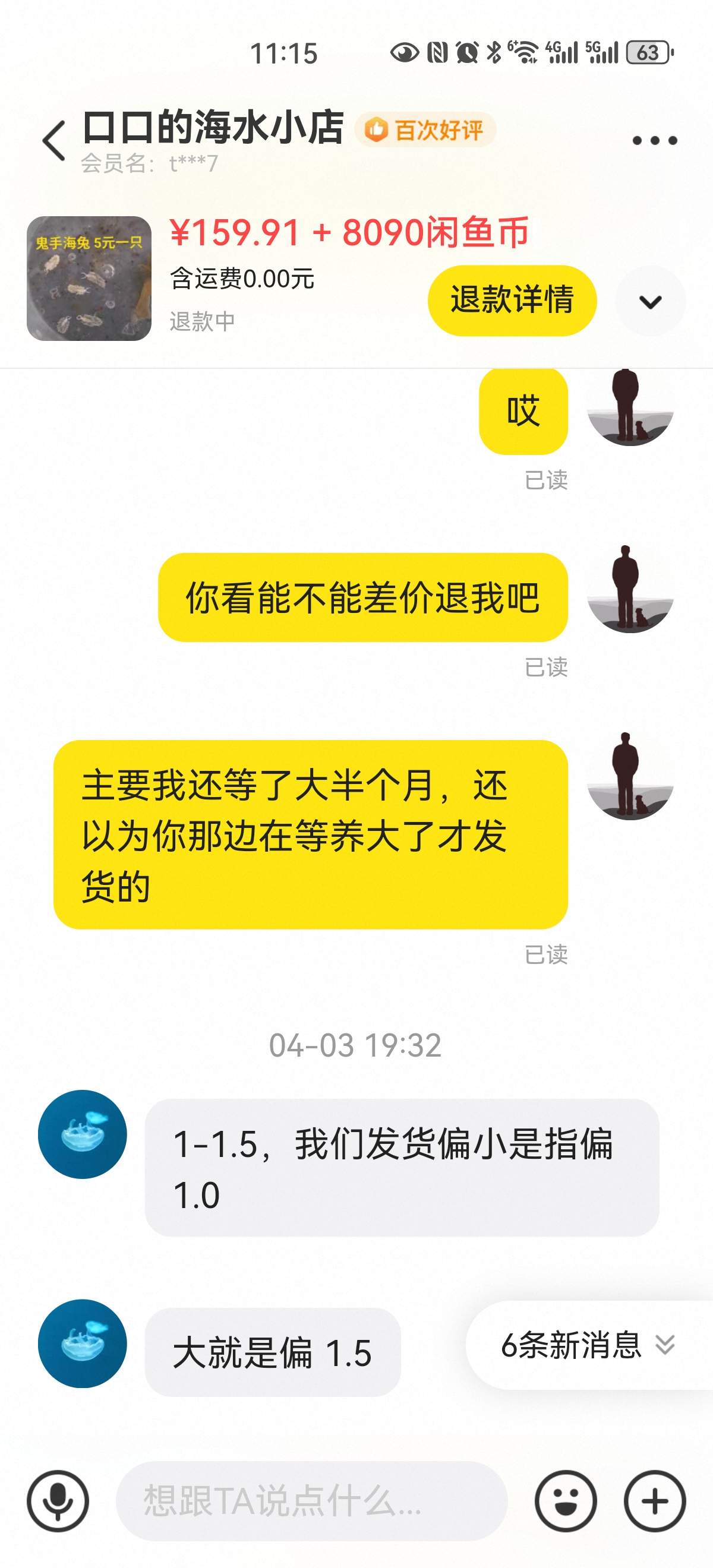
Task: Open the 鬼手海兔 product thumbnail
Action: coord(89,278)
